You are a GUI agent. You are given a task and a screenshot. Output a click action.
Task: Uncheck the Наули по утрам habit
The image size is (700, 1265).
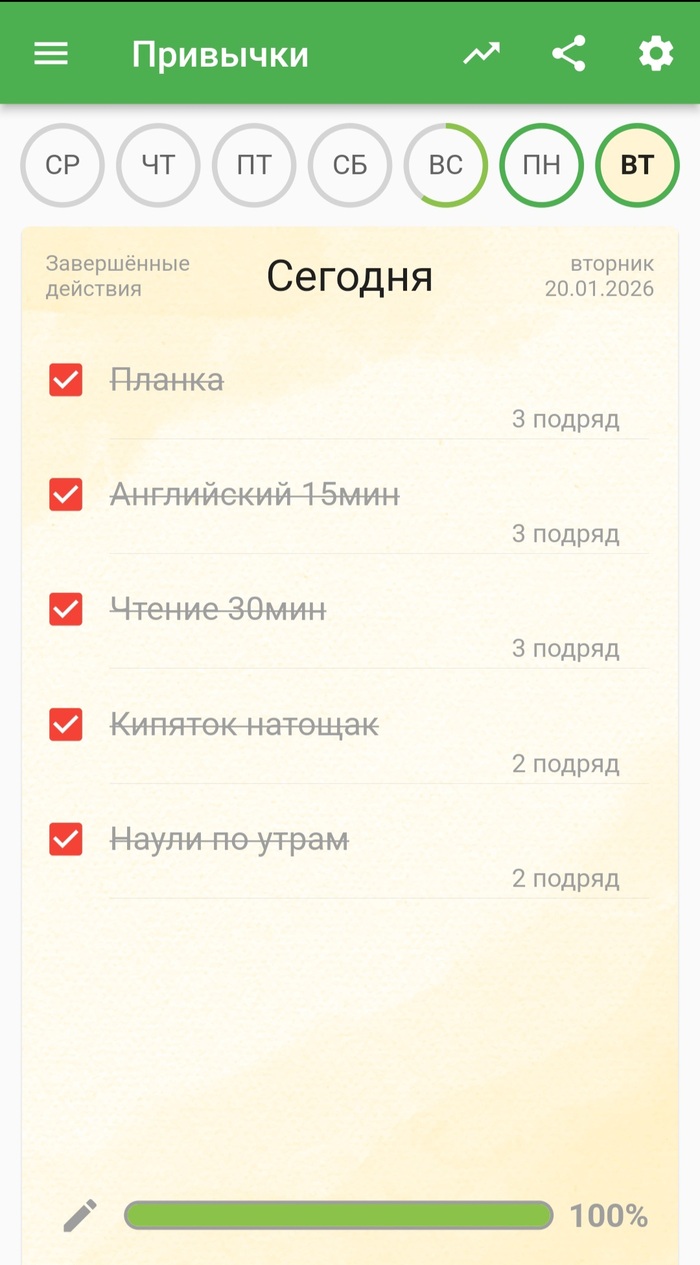click(66, 839)
